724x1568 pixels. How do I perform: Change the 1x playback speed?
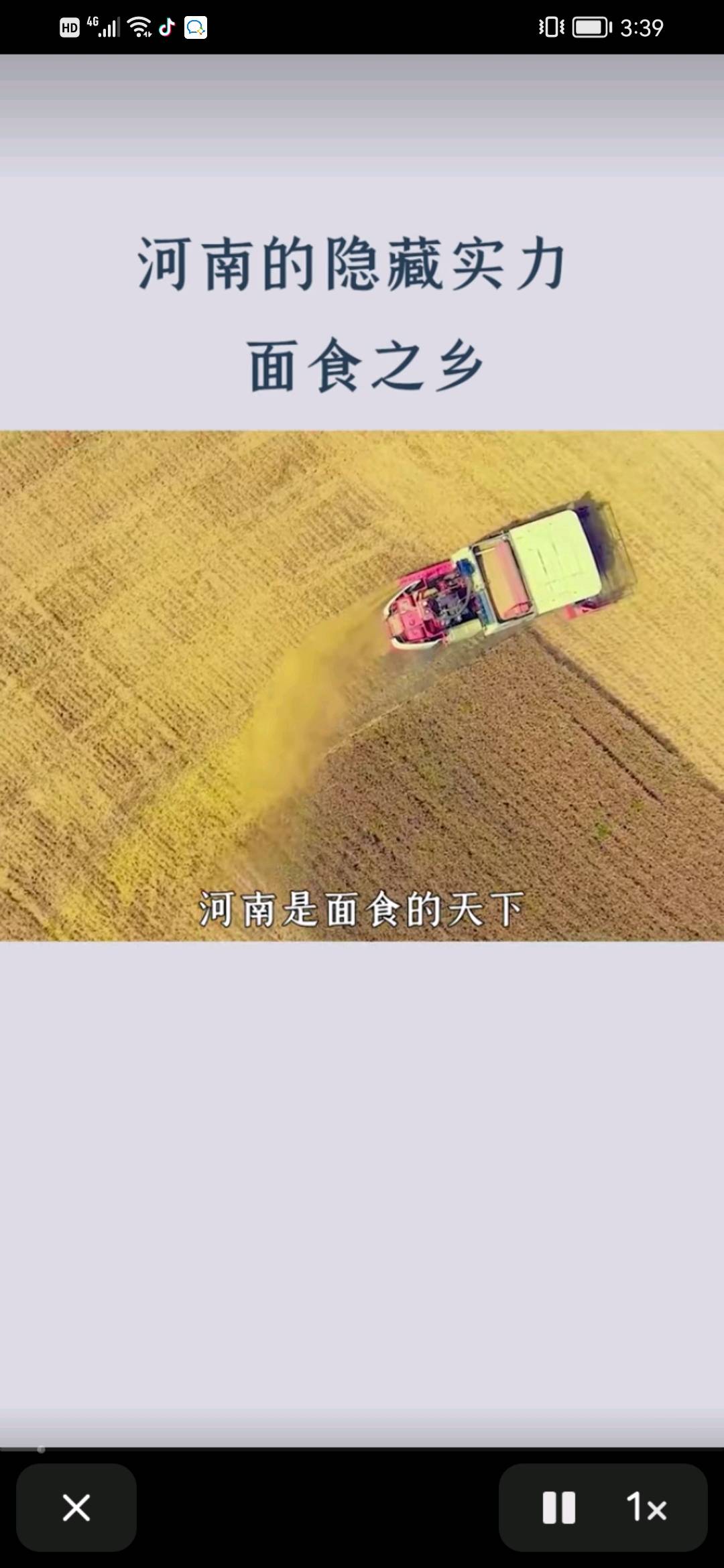(x=646, y=1508)
